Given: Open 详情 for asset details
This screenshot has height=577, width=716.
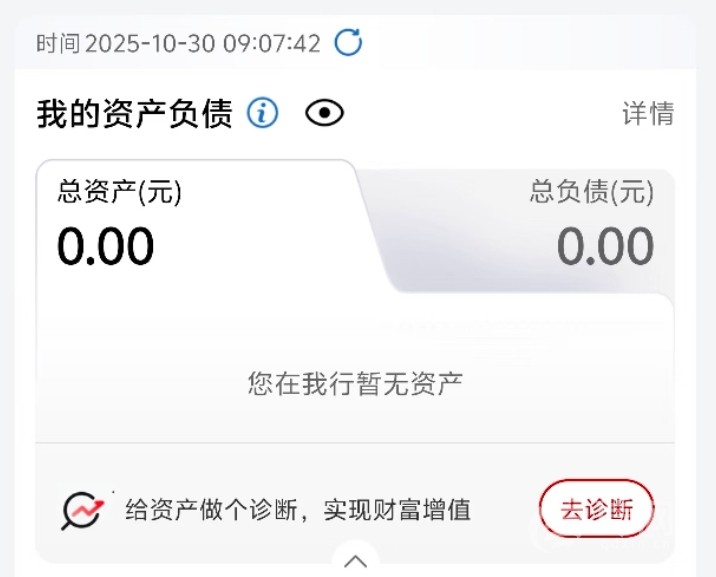Looking at the screenshot, I should pyautogui.click(x=648, y=114).
